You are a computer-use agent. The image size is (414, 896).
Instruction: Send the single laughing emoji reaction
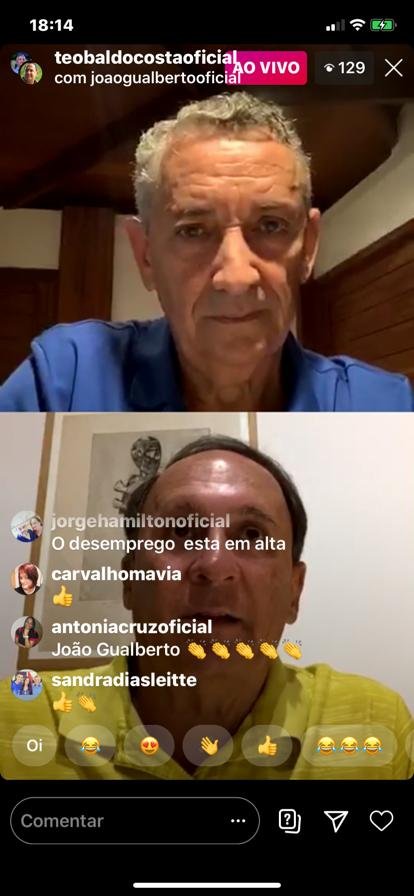[90, 746]
